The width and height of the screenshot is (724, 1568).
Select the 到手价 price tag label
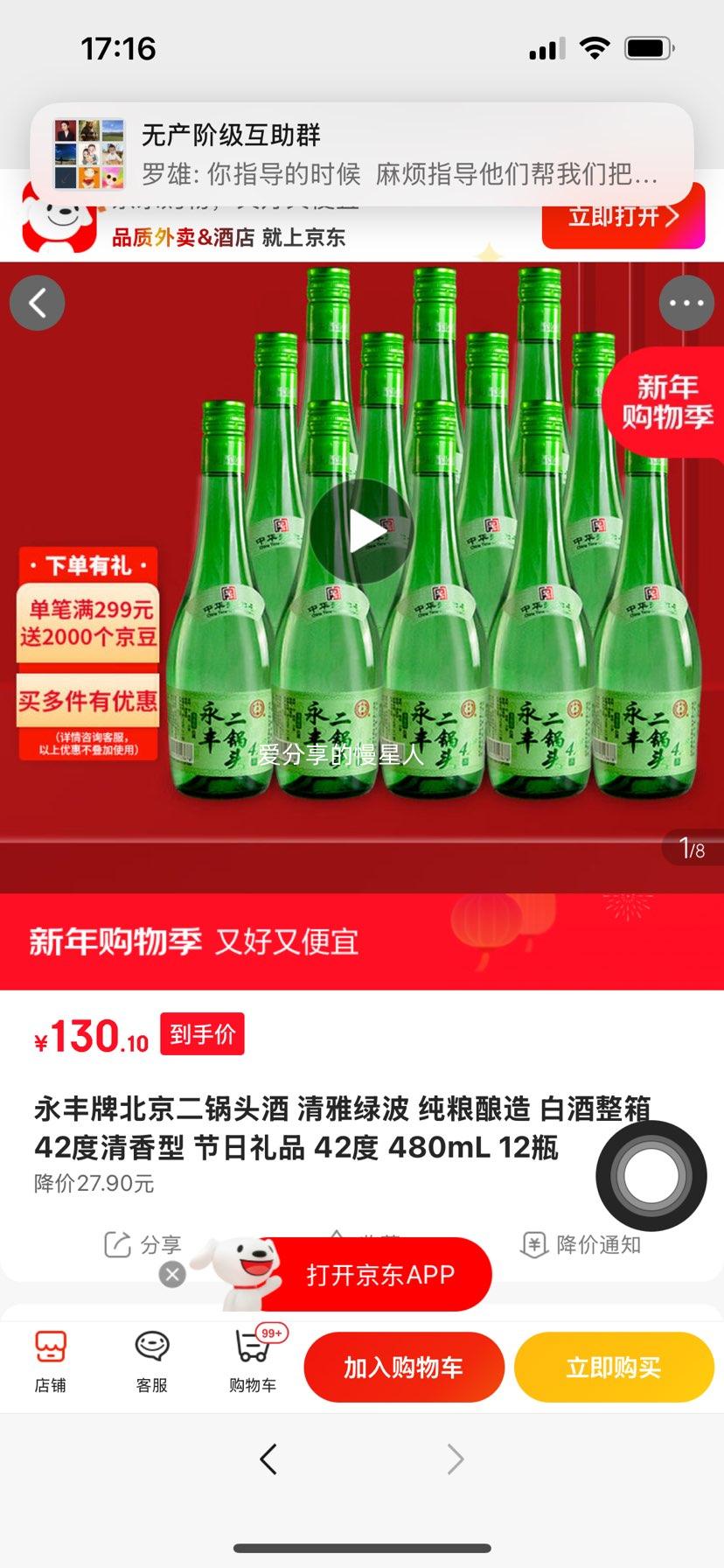[202, 1033]
